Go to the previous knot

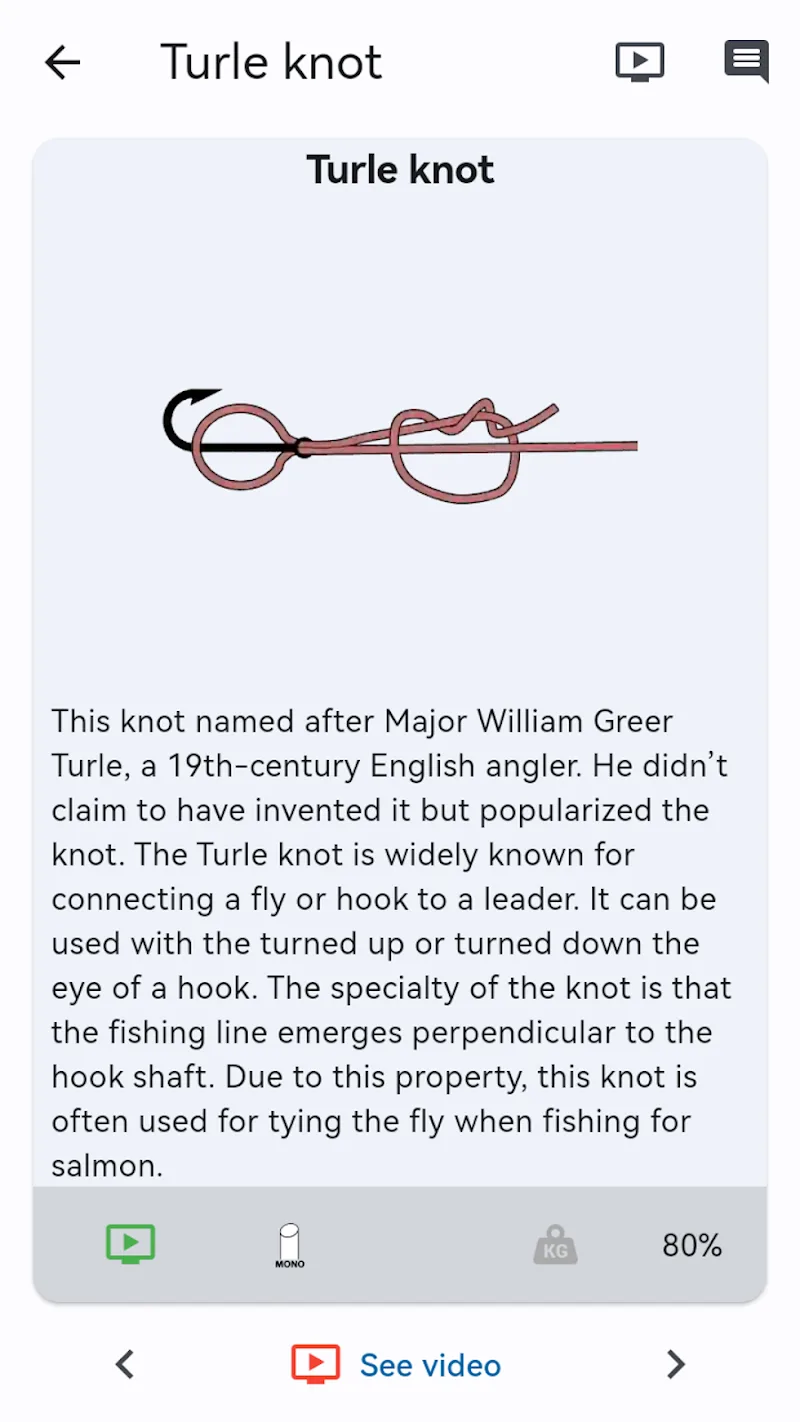coord(124,1364)
